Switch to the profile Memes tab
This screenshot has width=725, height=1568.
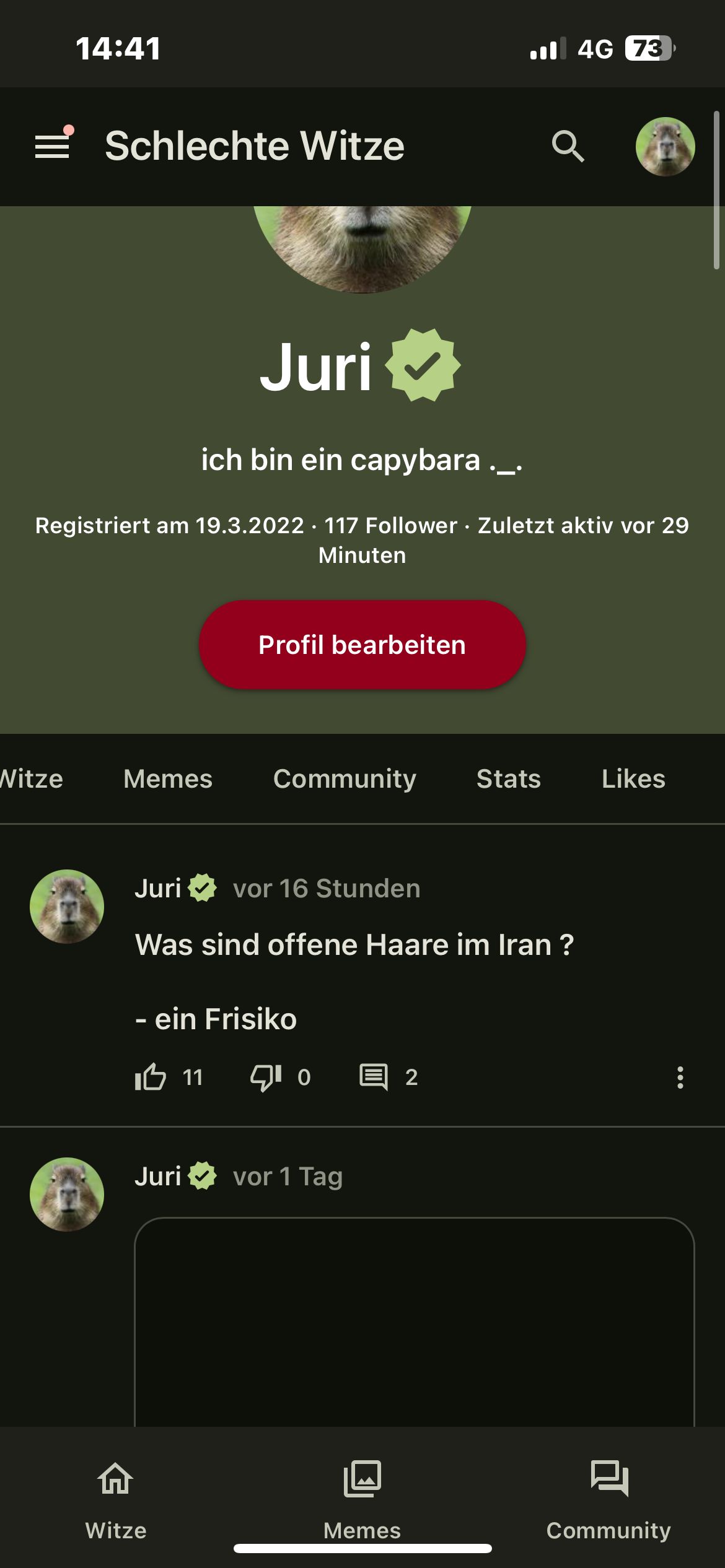pyautogui.click(x=168, y=778)
